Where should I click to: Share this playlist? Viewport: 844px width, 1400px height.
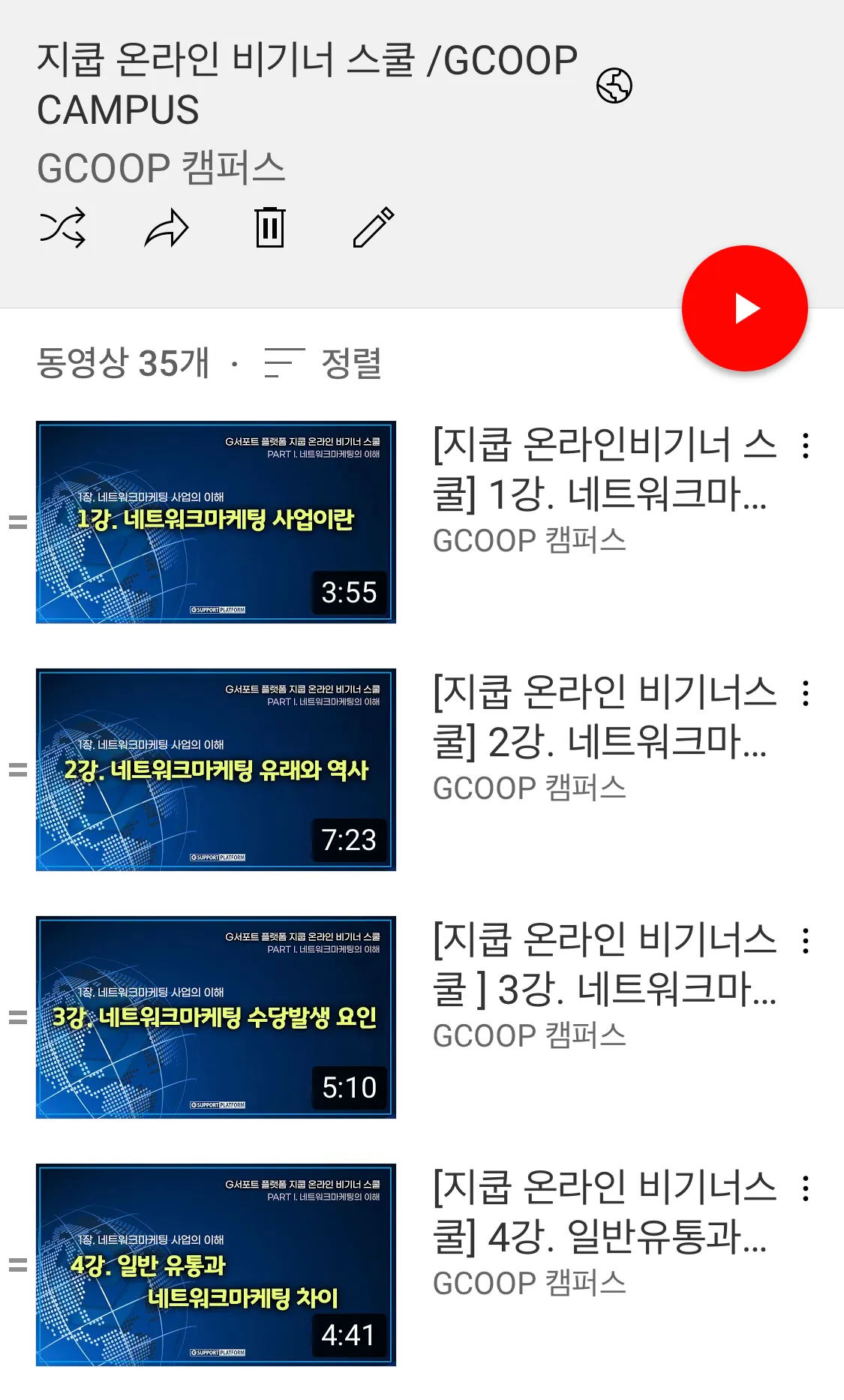(x=166, y=227)
